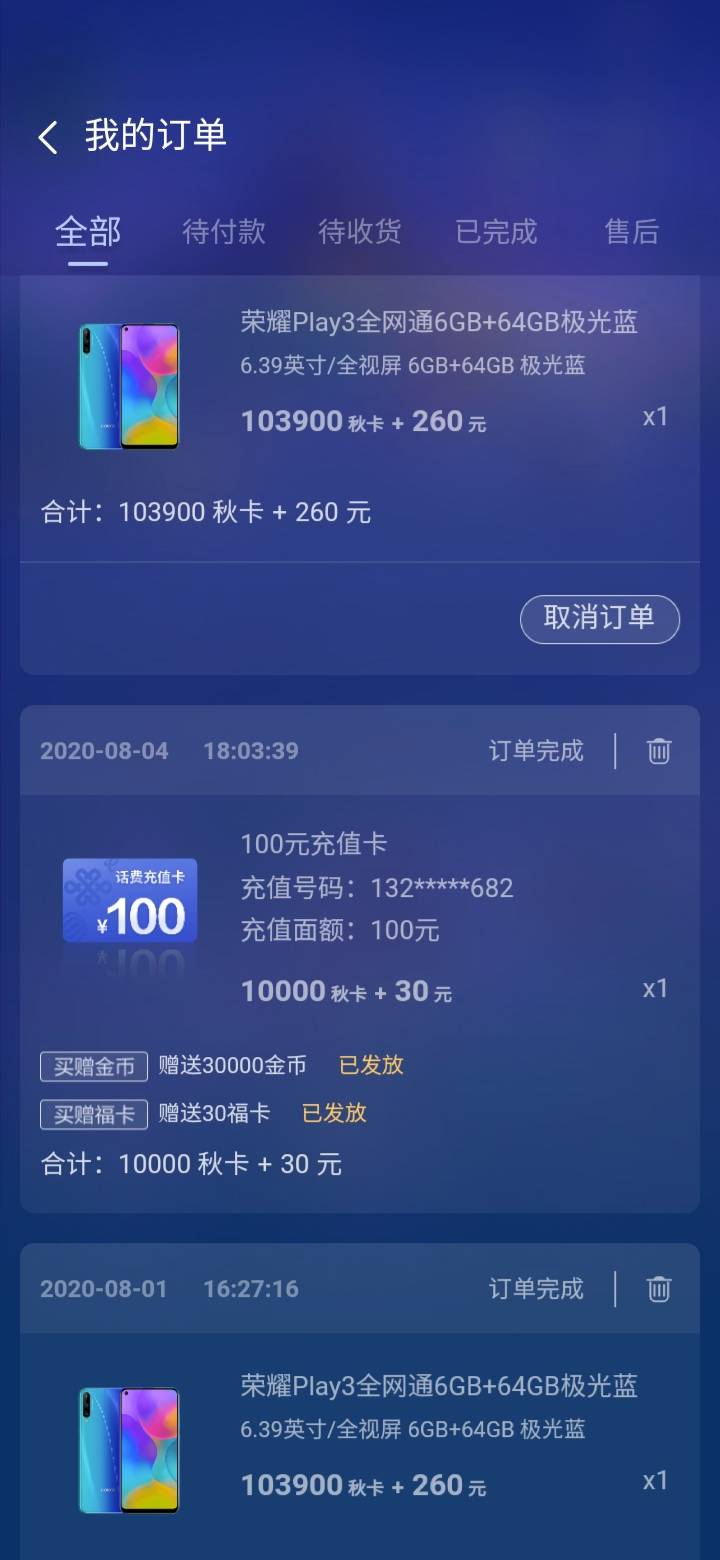Image resolution: width=720 pixels, height=1560 pixels.
Task: Tap the 买赠福卡 gift card badge
Action: click(x=93, y=1114)
